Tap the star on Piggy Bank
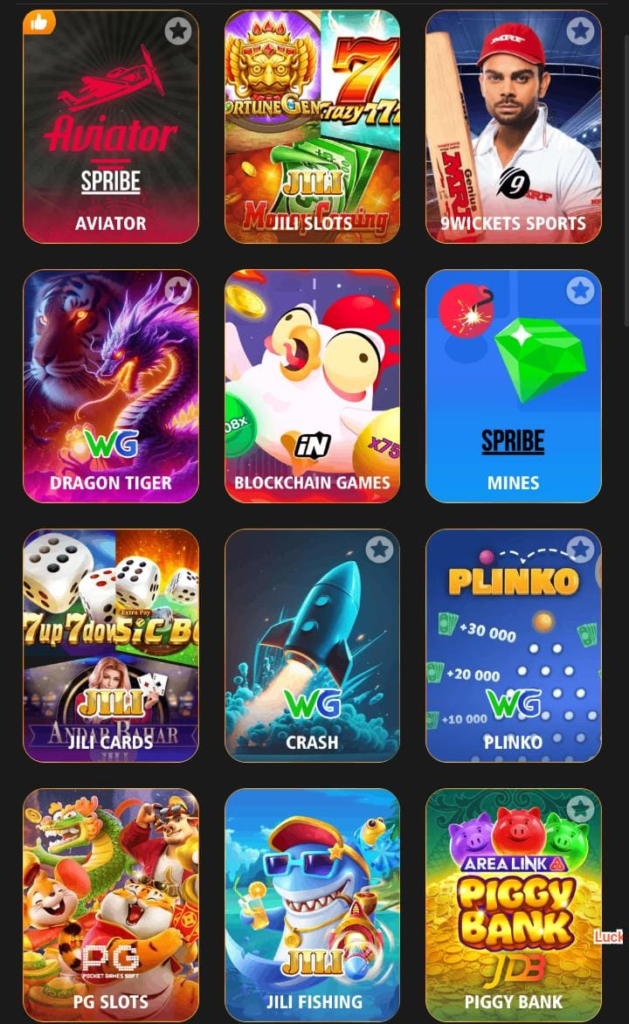629x1024 pixels. click(x=580, y=808)
